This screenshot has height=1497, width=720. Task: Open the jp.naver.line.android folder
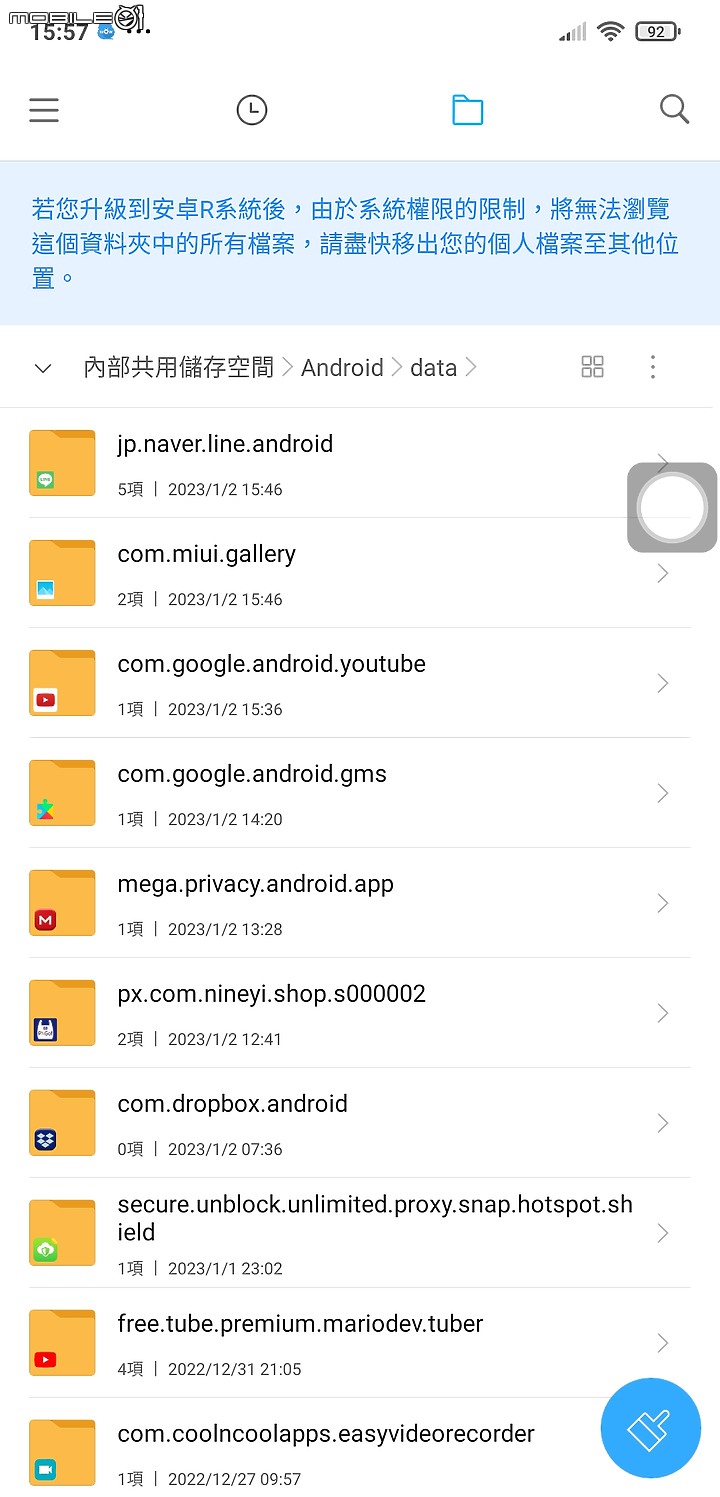click(x=360, y=463)
